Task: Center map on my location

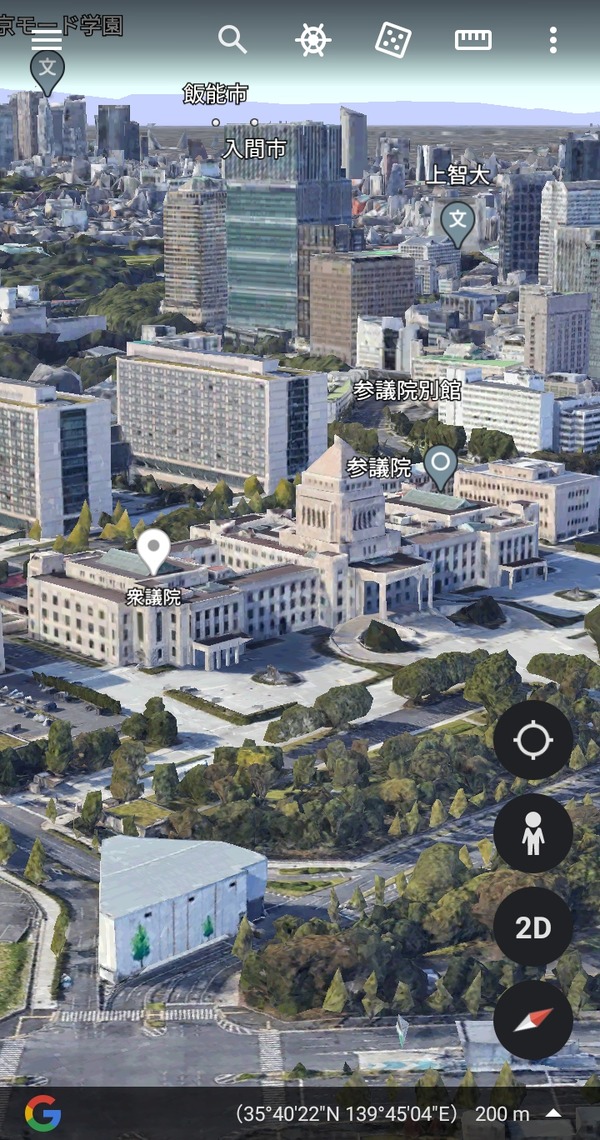Action: (532, 740)
